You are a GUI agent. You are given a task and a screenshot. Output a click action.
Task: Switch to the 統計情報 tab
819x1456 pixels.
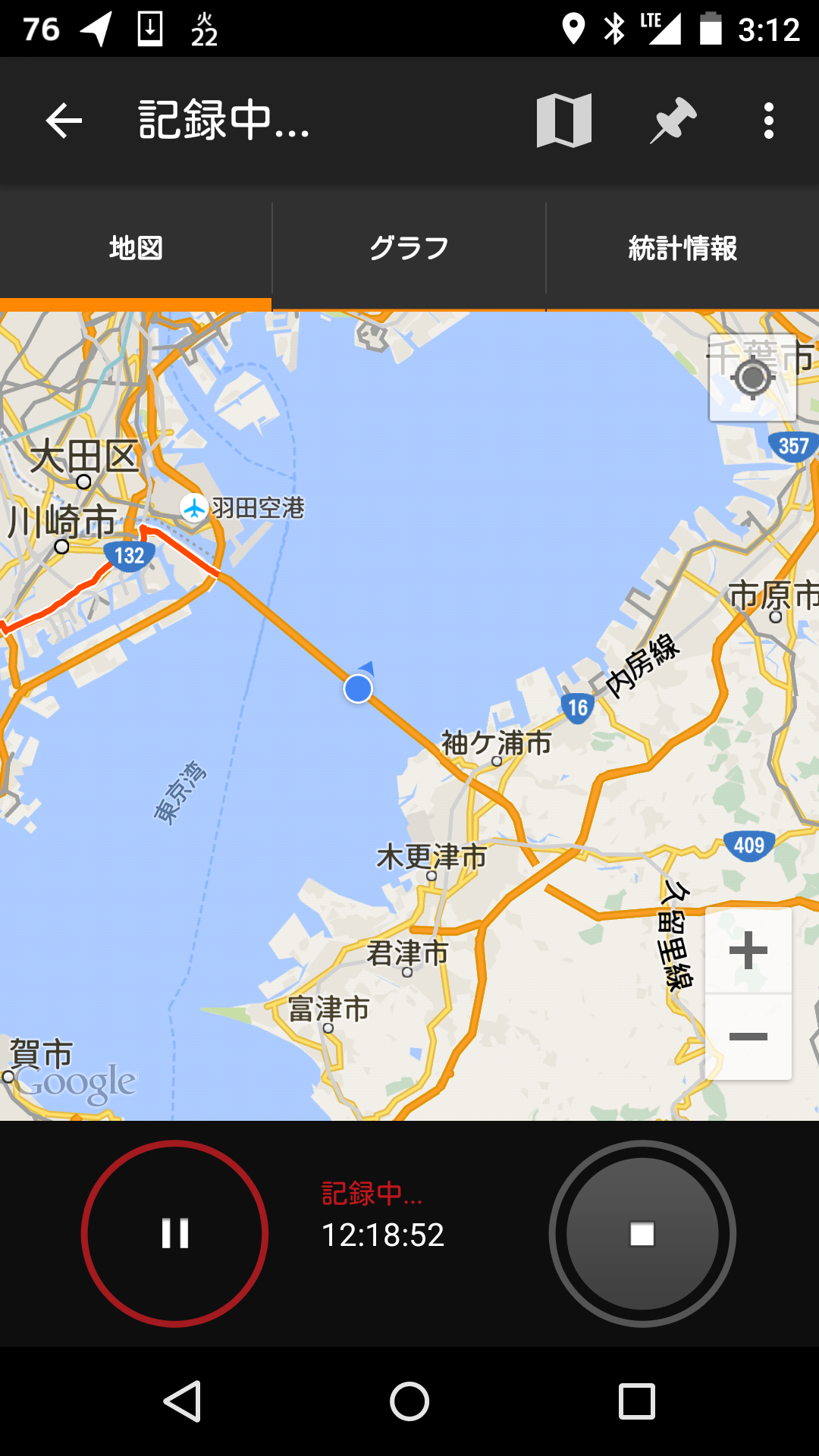[x=682, y=248]
